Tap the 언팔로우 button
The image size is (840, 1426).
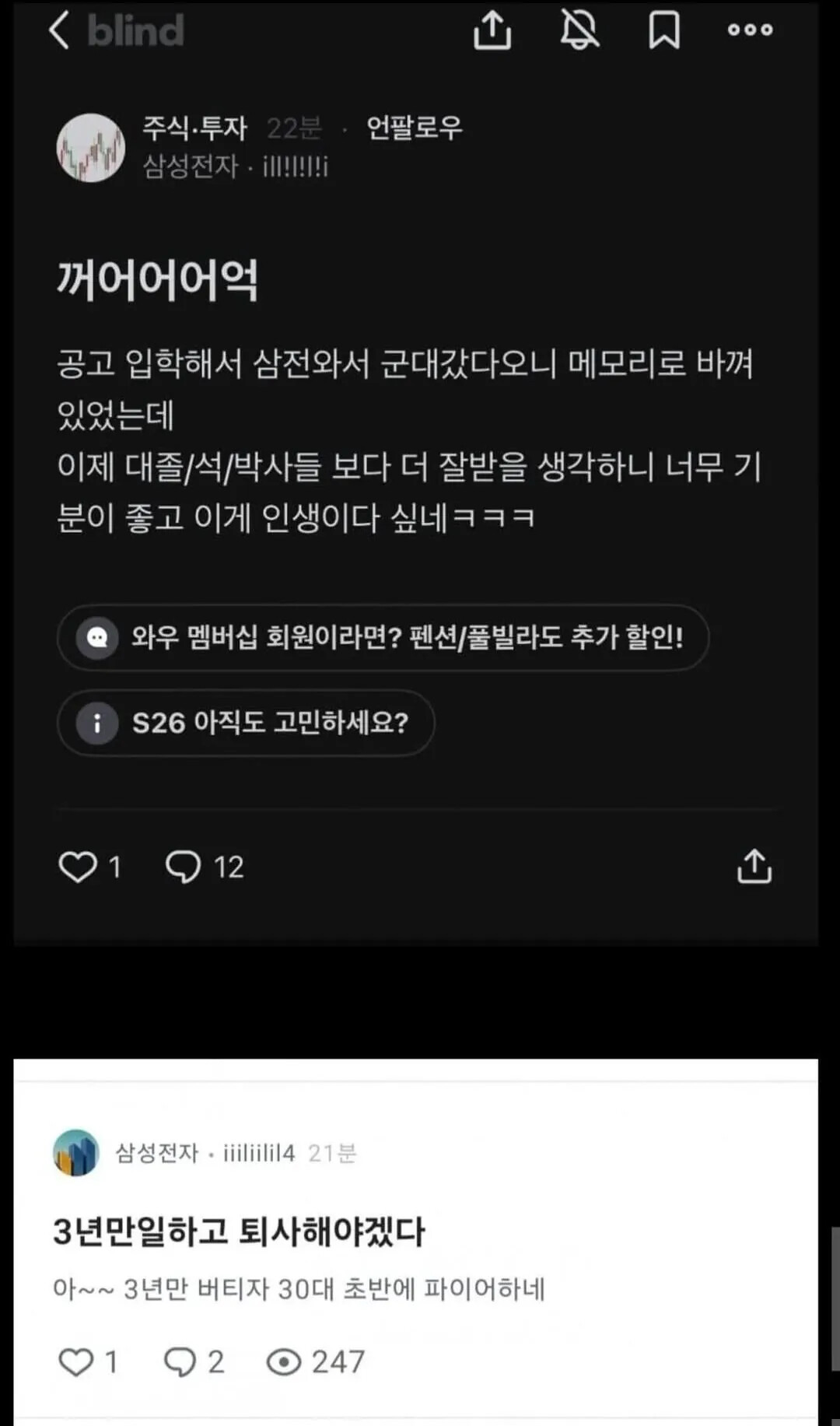tap(414, 127)
